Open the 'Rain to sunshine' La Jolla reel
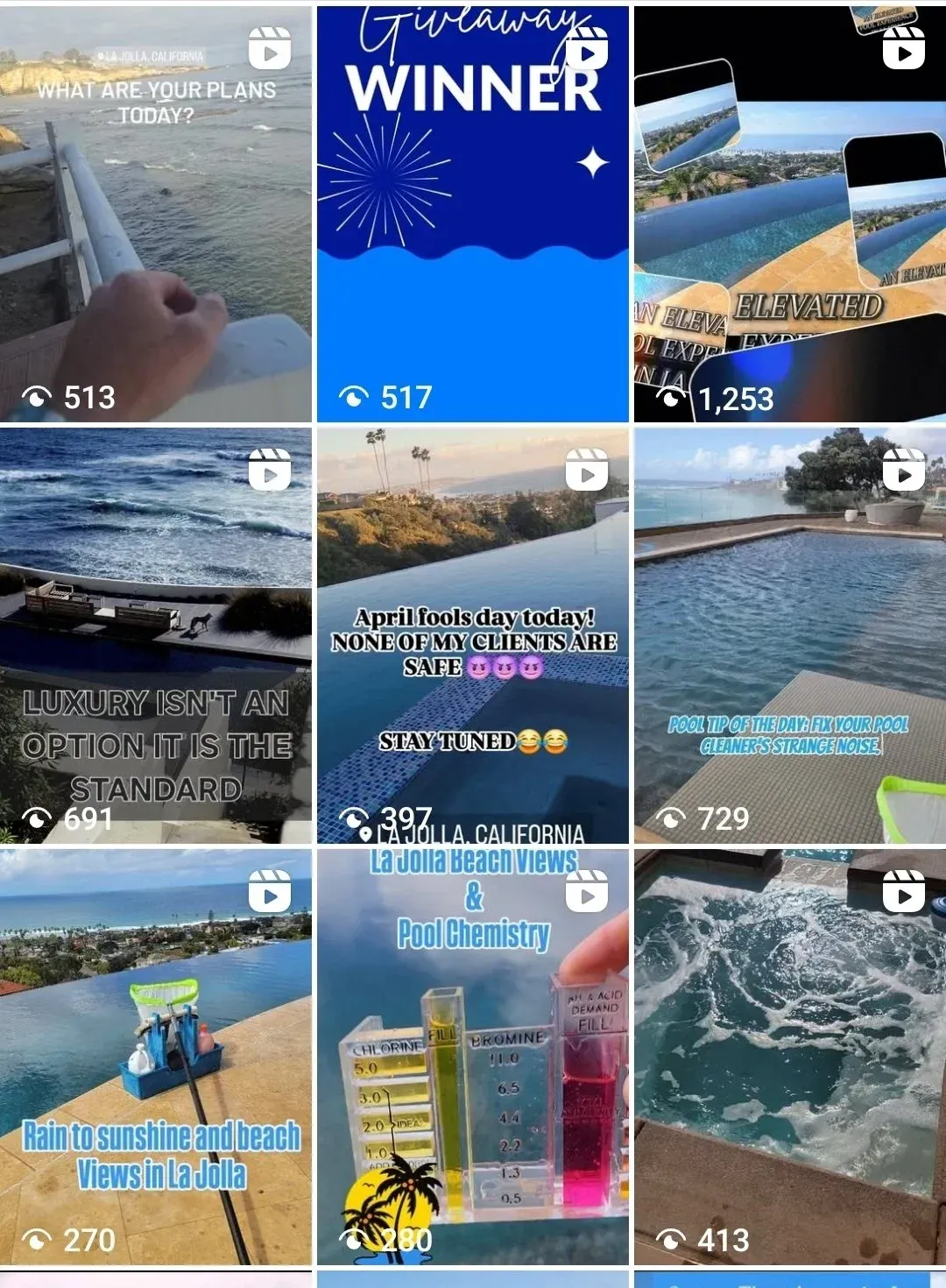Viewport: 946px width, 1288px height. pyautogui.click(x=156, y=1056)
